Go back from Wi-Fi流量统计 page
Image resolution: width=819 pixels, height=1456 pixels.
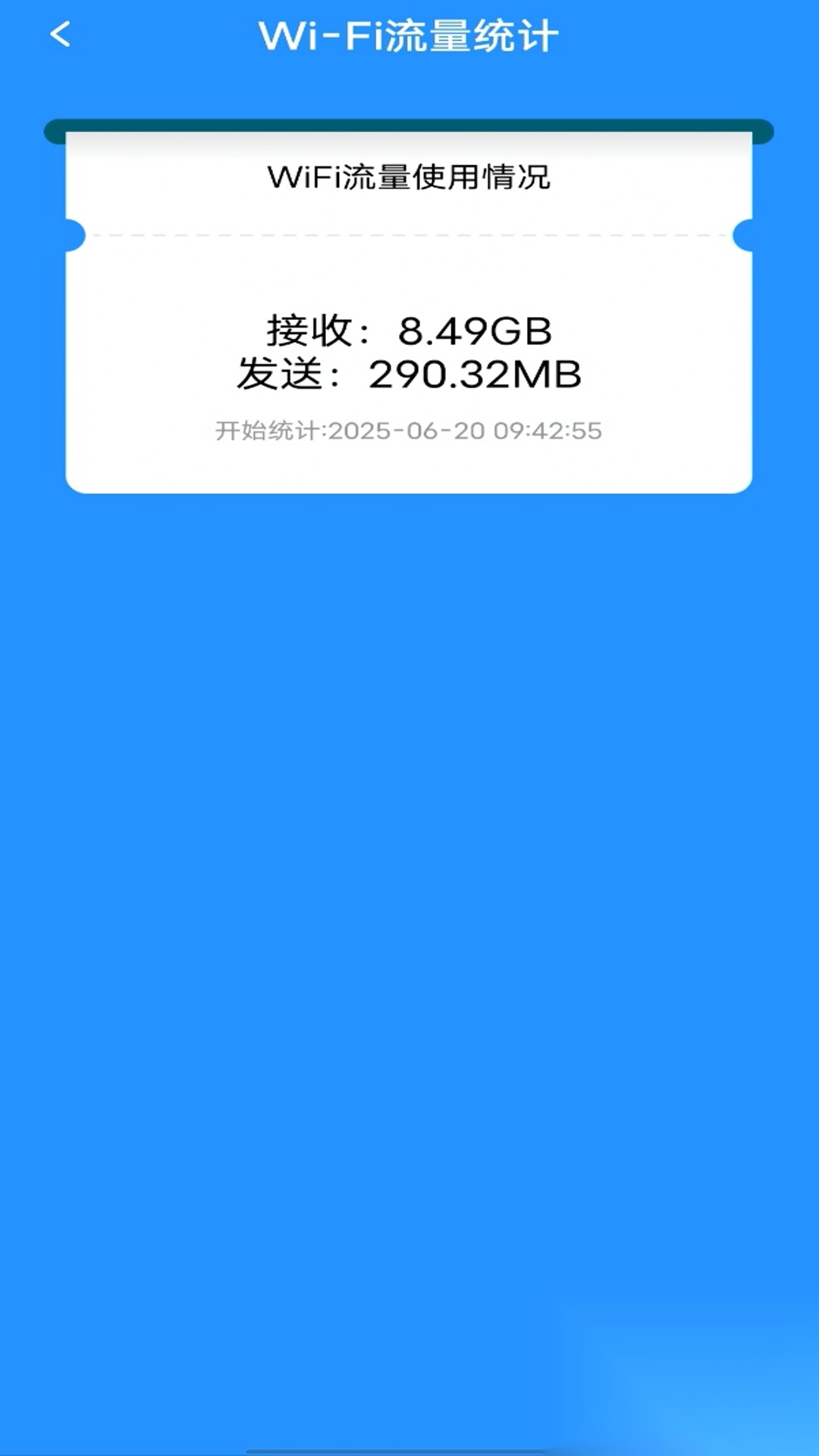click(x=60, y=34)
